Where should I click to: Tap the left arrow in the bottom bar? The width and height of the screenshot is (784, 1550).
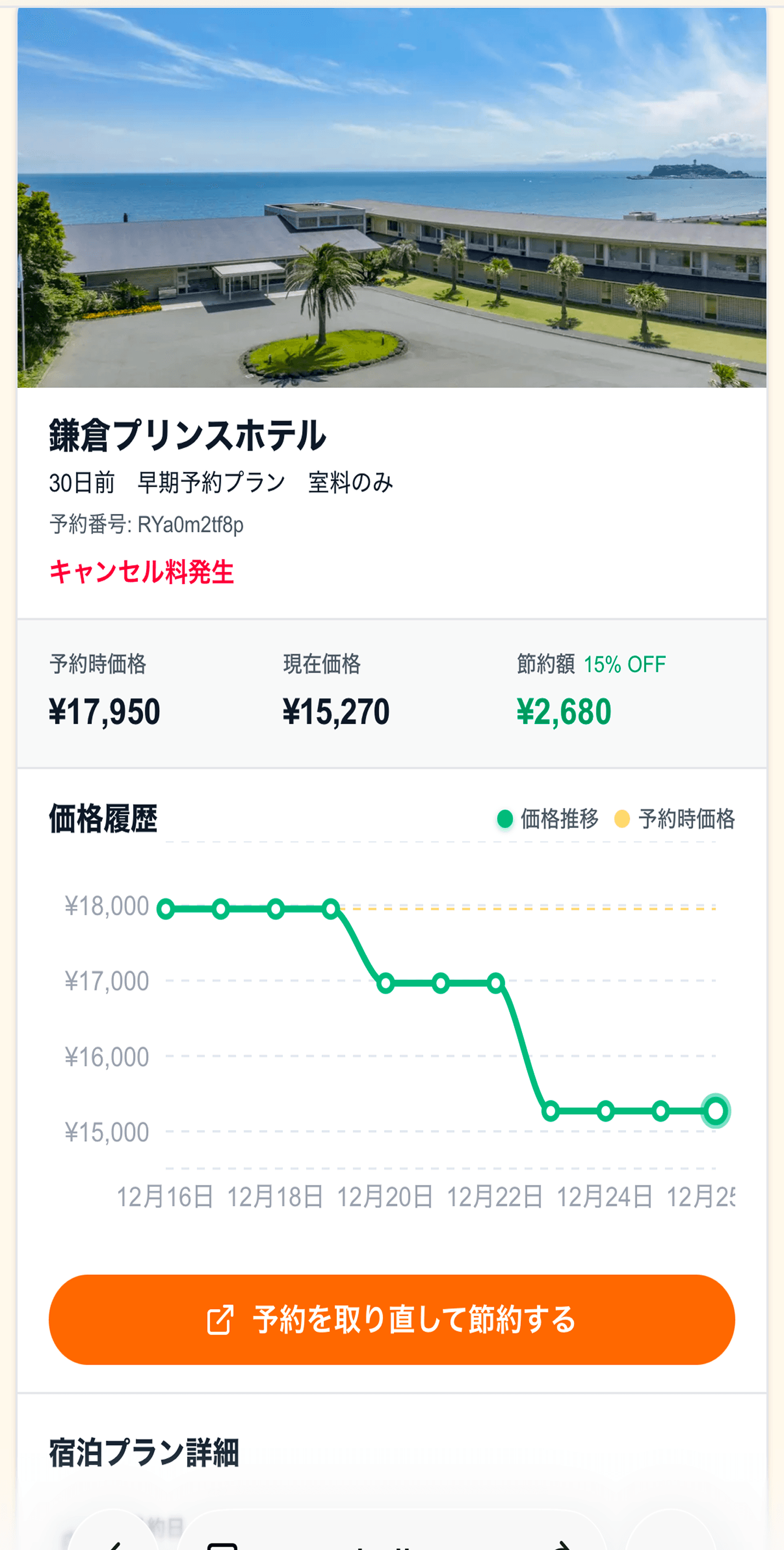pyautogui.click(x=114, y=1544)
